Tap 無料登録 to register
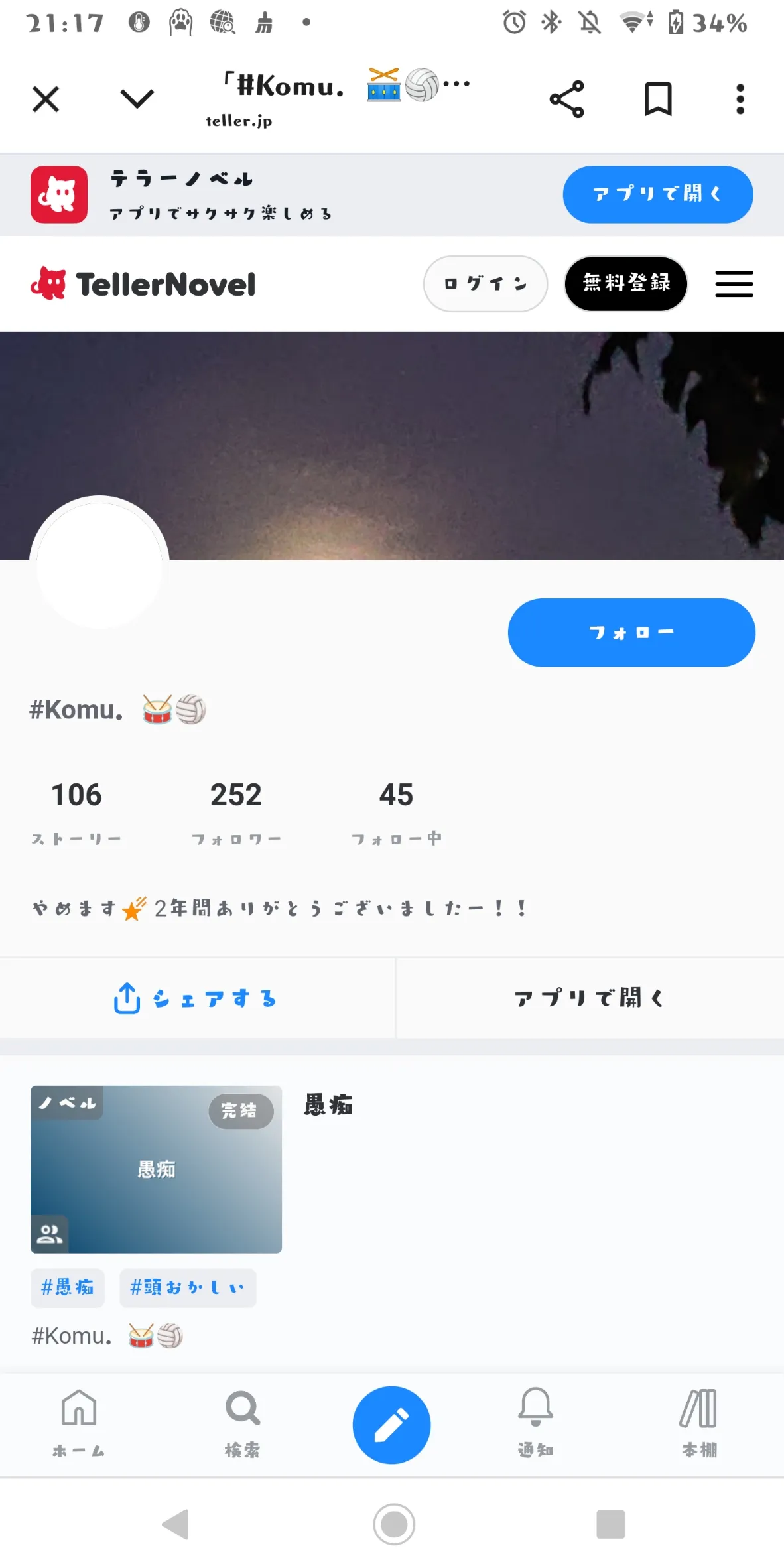The height and width of the screenshot is (1568, 784). click(x=626, y=284)
